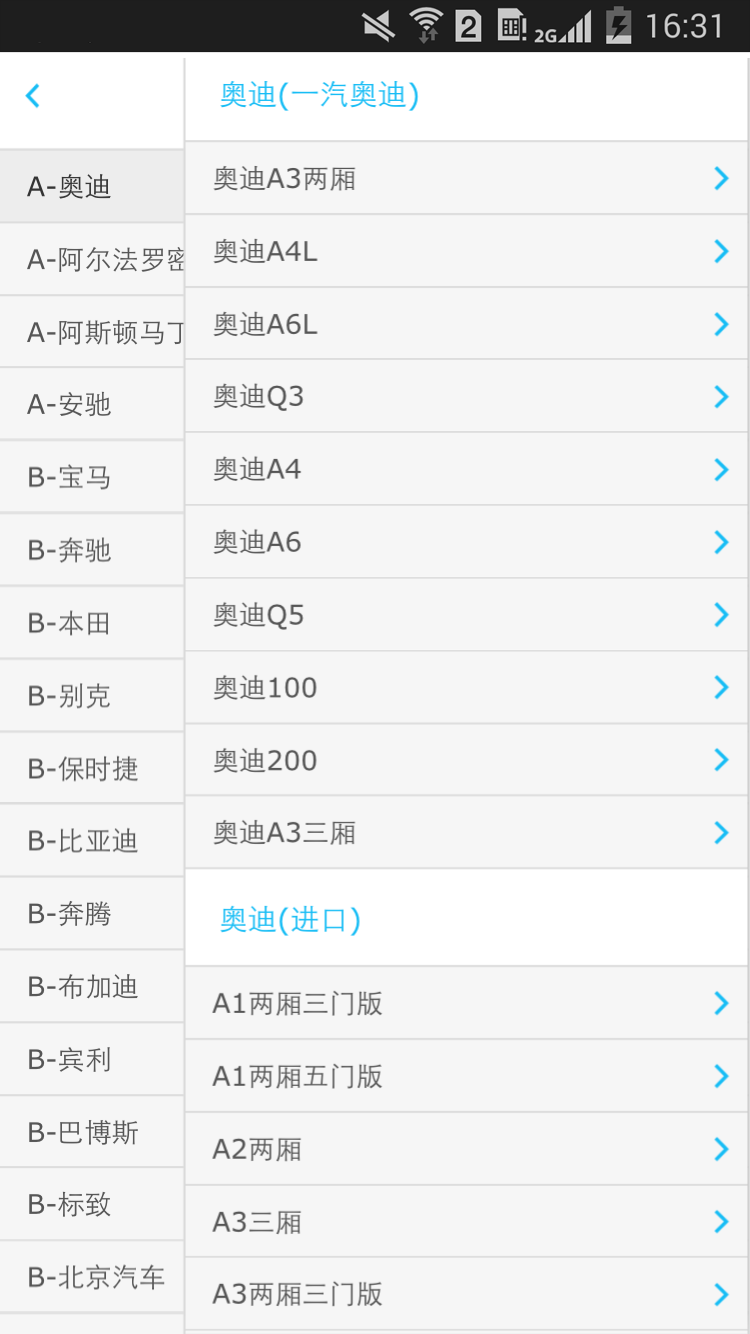
Task: Select A1两厢五门版 model
Action: coord(466,1077)
